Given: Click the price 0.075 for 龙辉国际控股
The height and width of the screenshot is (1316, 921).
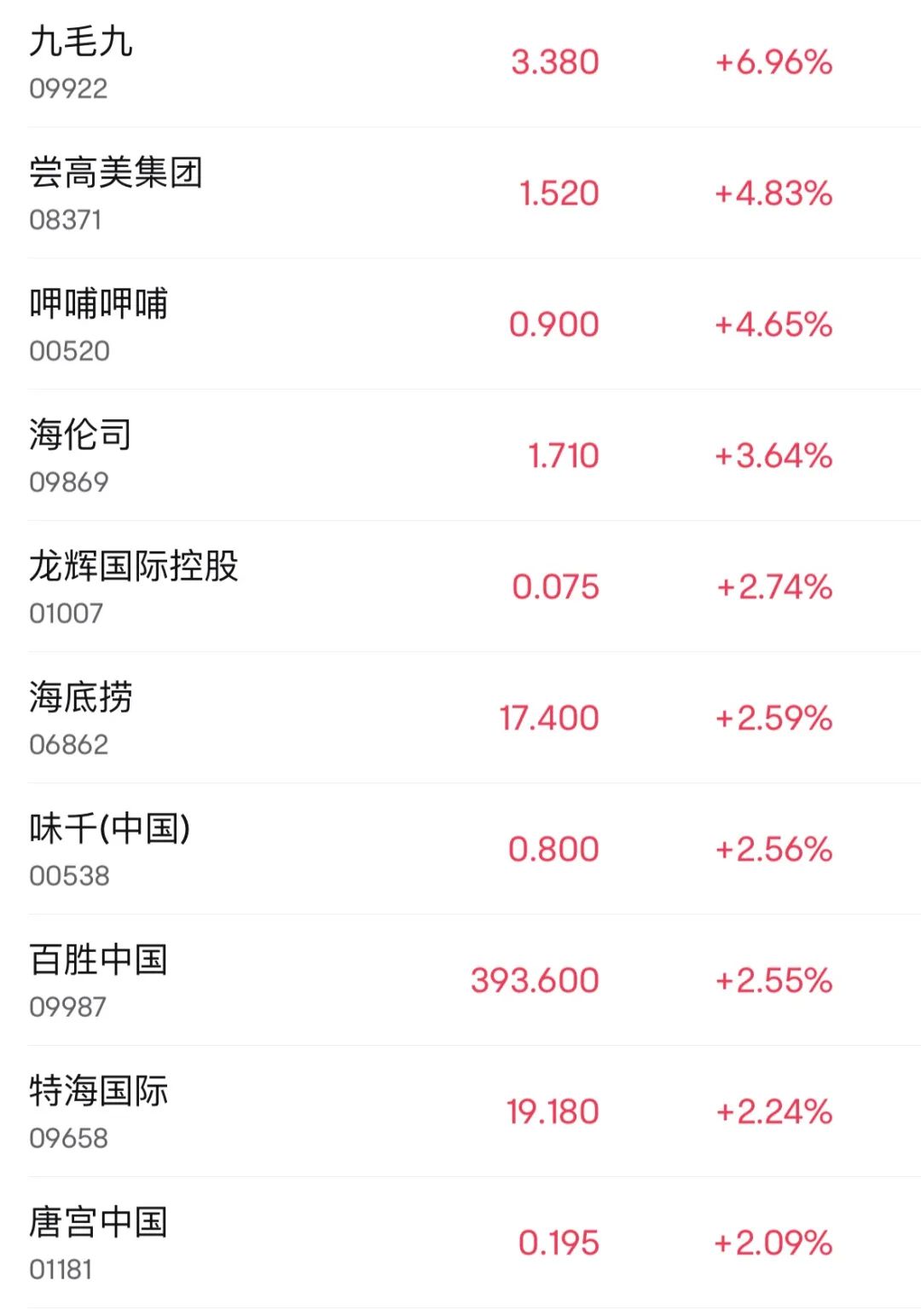Looking at the screenshot, I should [556, 586].
